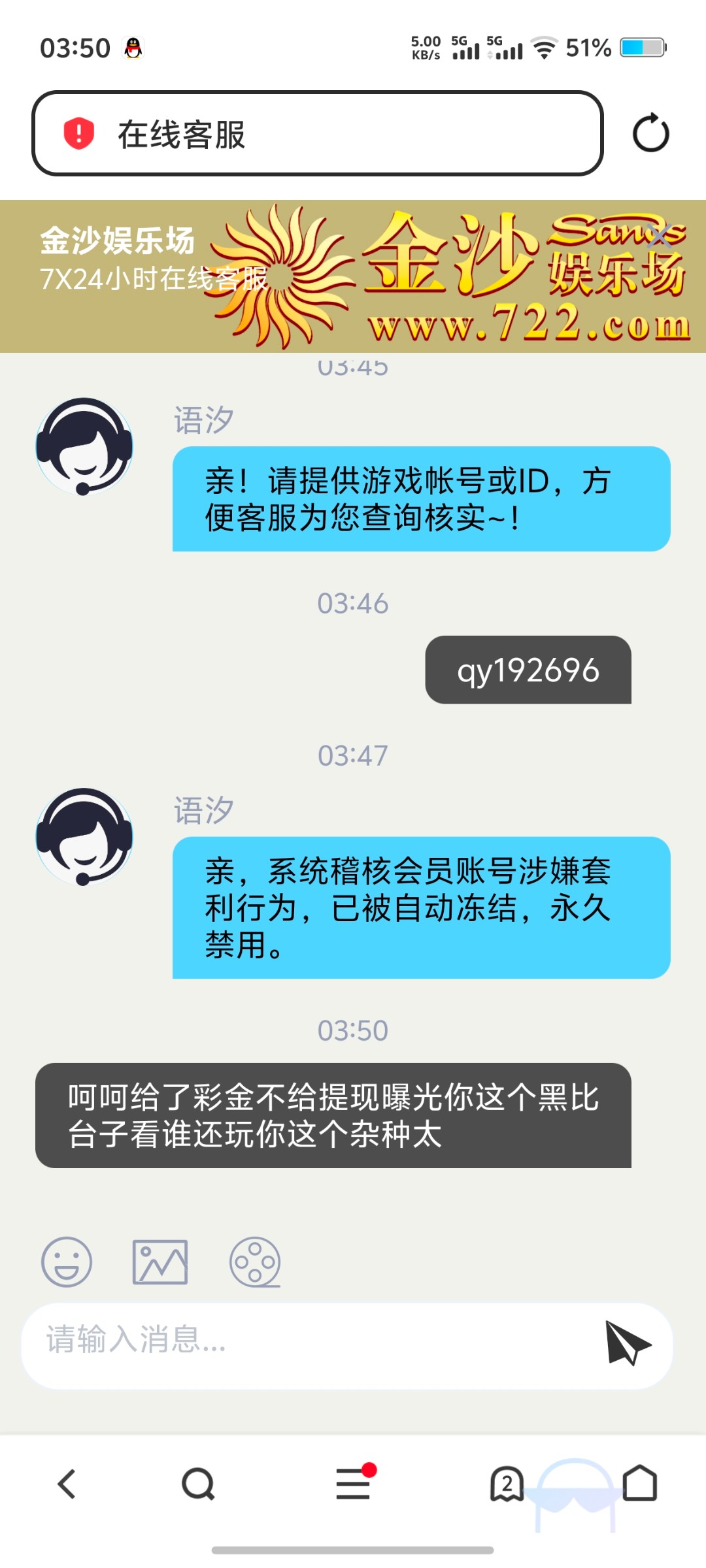Image resolution: width=706 pixels, height=1568 pixels.
Task: Focus the 请输入消息 message field
Action: (x=261, y=1346)
